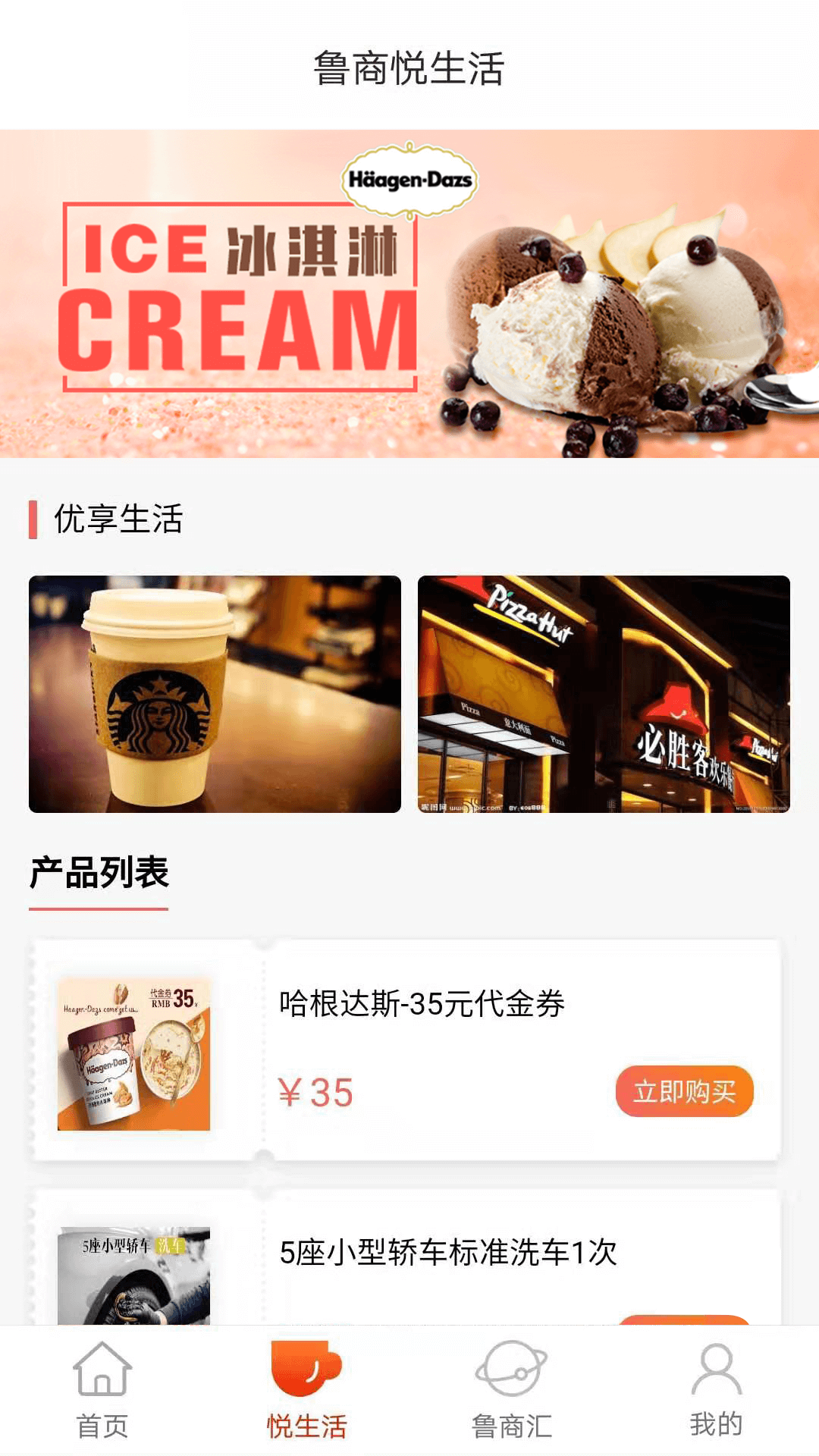The image size is (819, 1456).
Task: Select the home icon in bottom navigation
Action: [102, 1374]
